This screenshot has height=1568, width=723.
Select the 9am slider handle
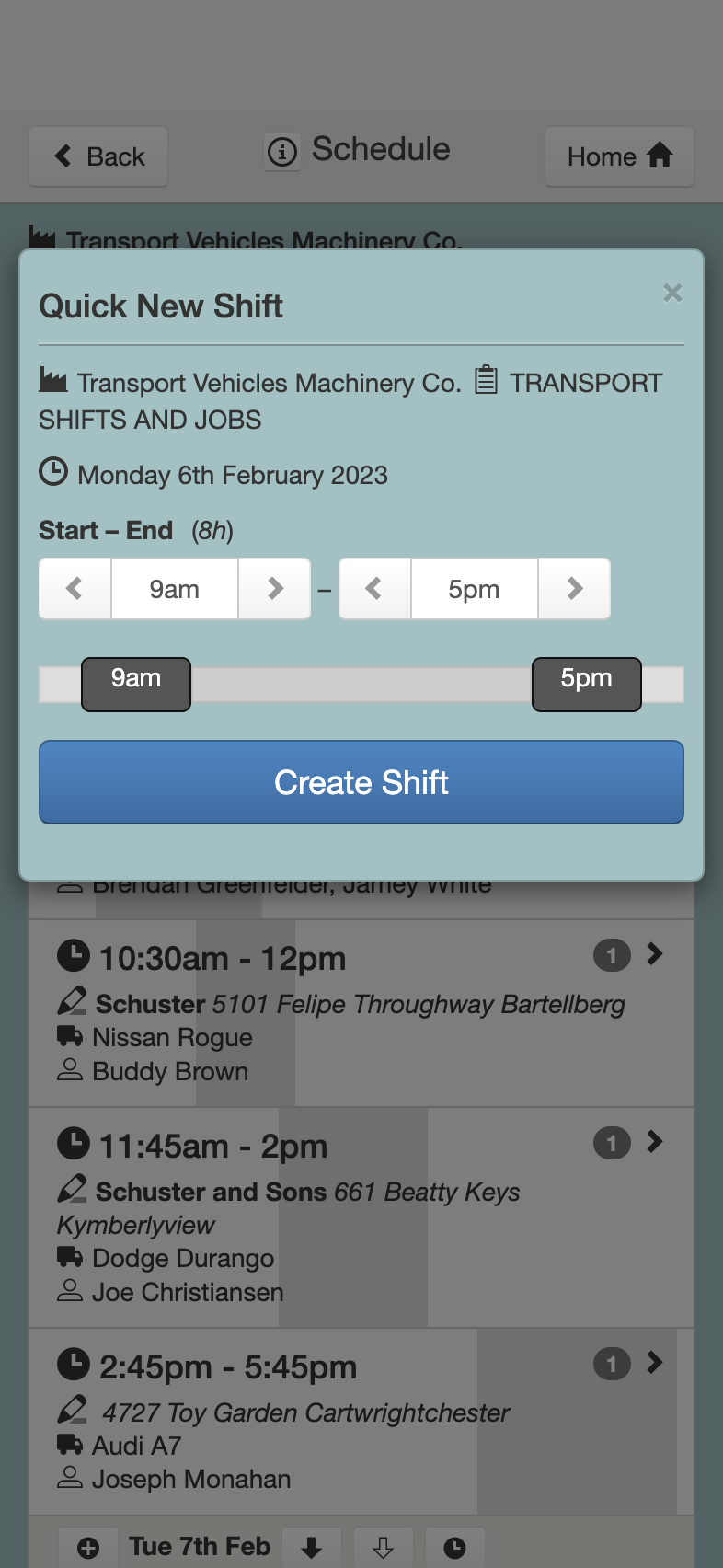click(136, 685)
